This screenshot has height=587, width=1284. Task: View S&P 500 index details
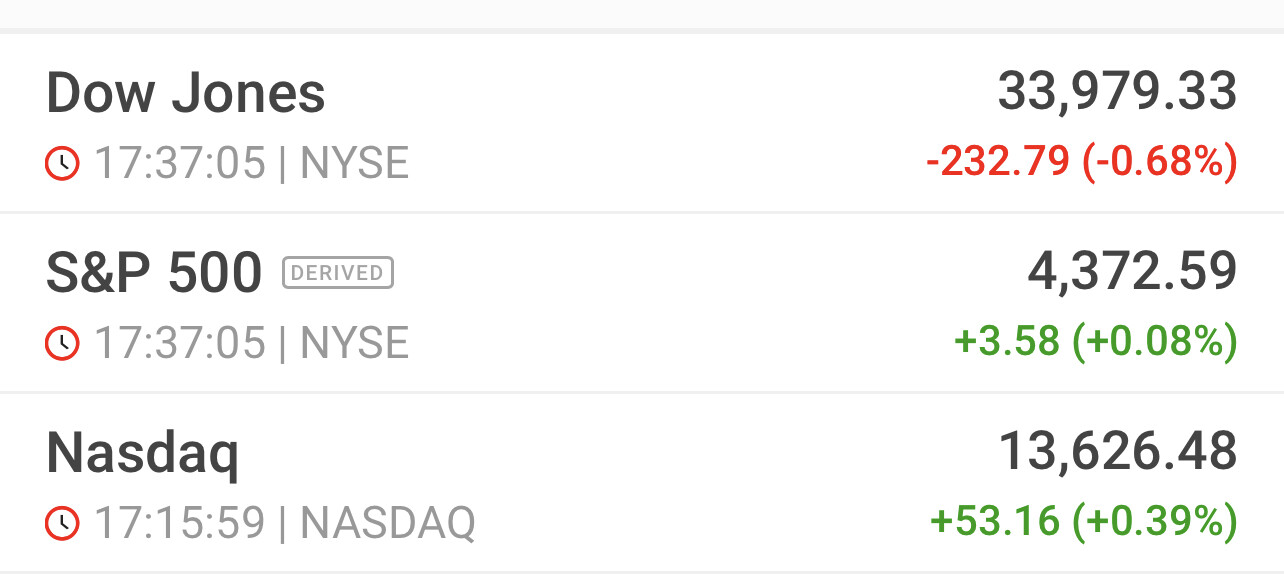pyautogui.click(x=640, y=304)
